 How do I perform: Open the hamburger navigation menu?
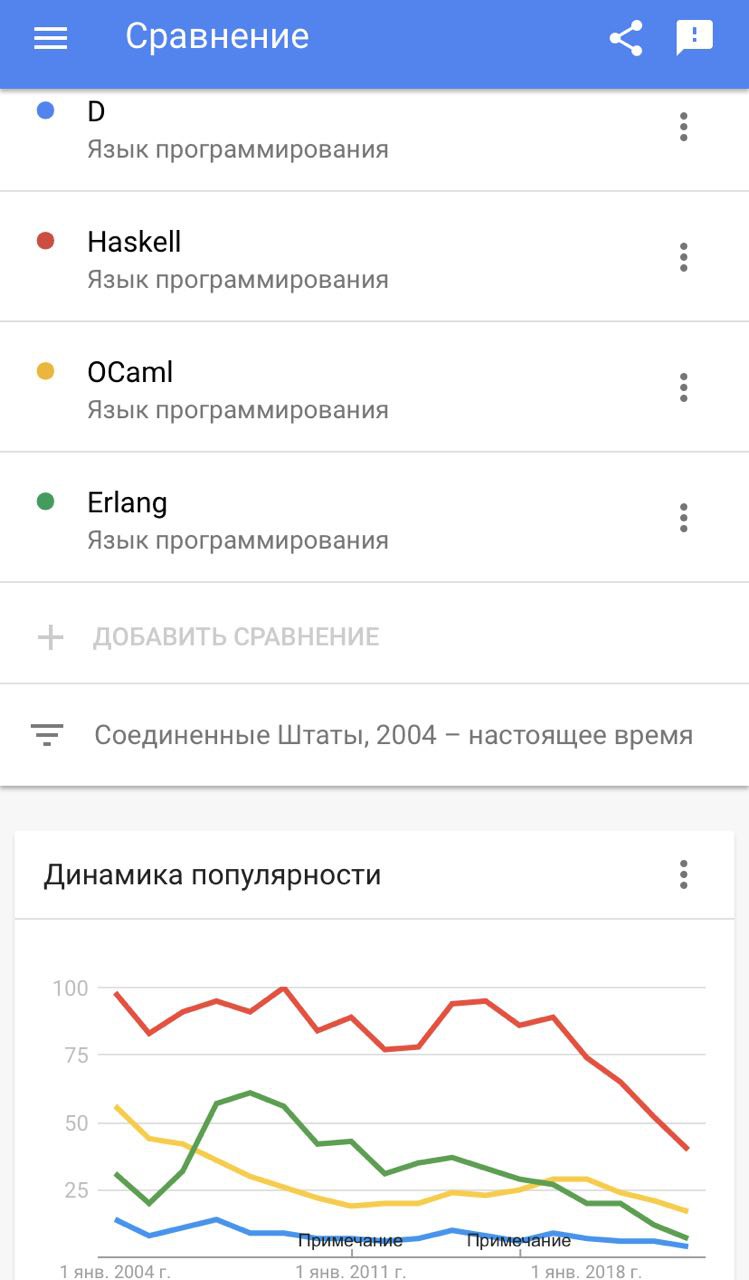(x=50, y=38)
